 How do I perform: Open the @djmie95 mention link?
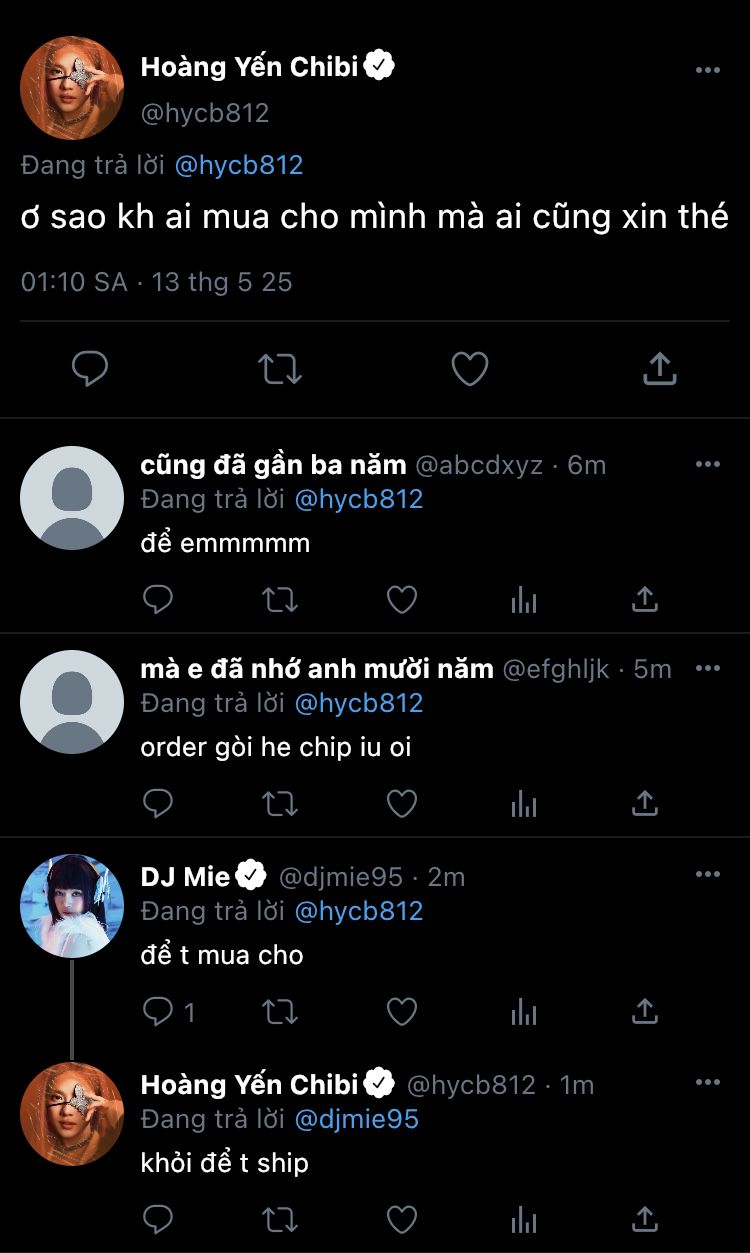(356, 1118)
